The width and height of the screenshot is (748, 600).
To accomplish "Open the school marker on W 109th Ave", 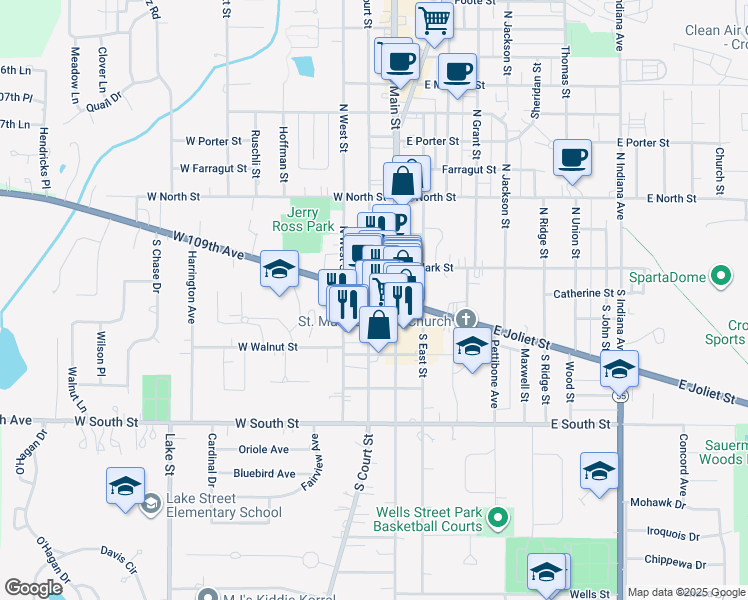I will tap(279, 268).
